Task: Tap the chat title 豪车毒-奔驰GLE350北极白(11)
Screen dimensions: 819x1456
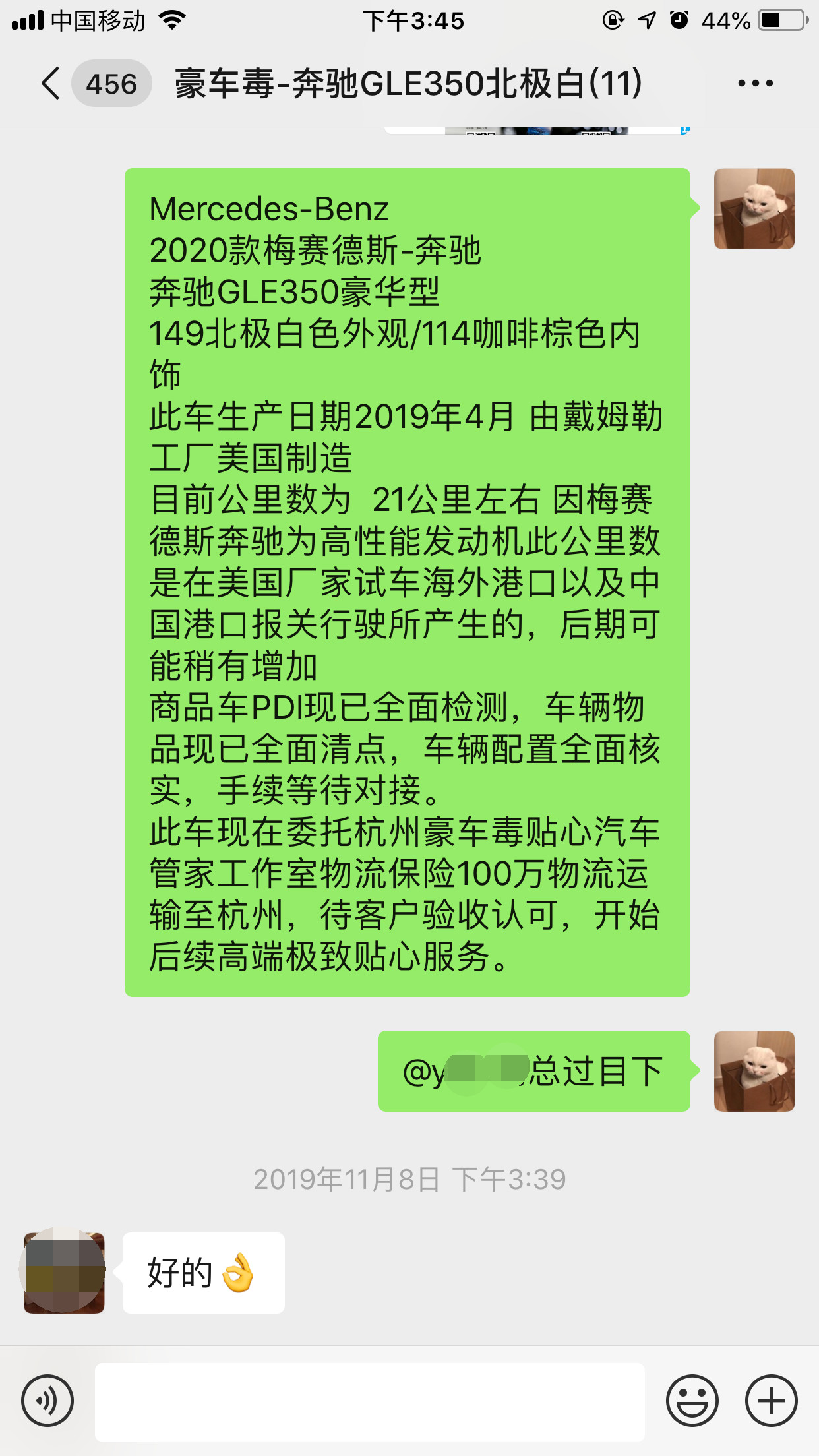Action: (x=409, y=84)
